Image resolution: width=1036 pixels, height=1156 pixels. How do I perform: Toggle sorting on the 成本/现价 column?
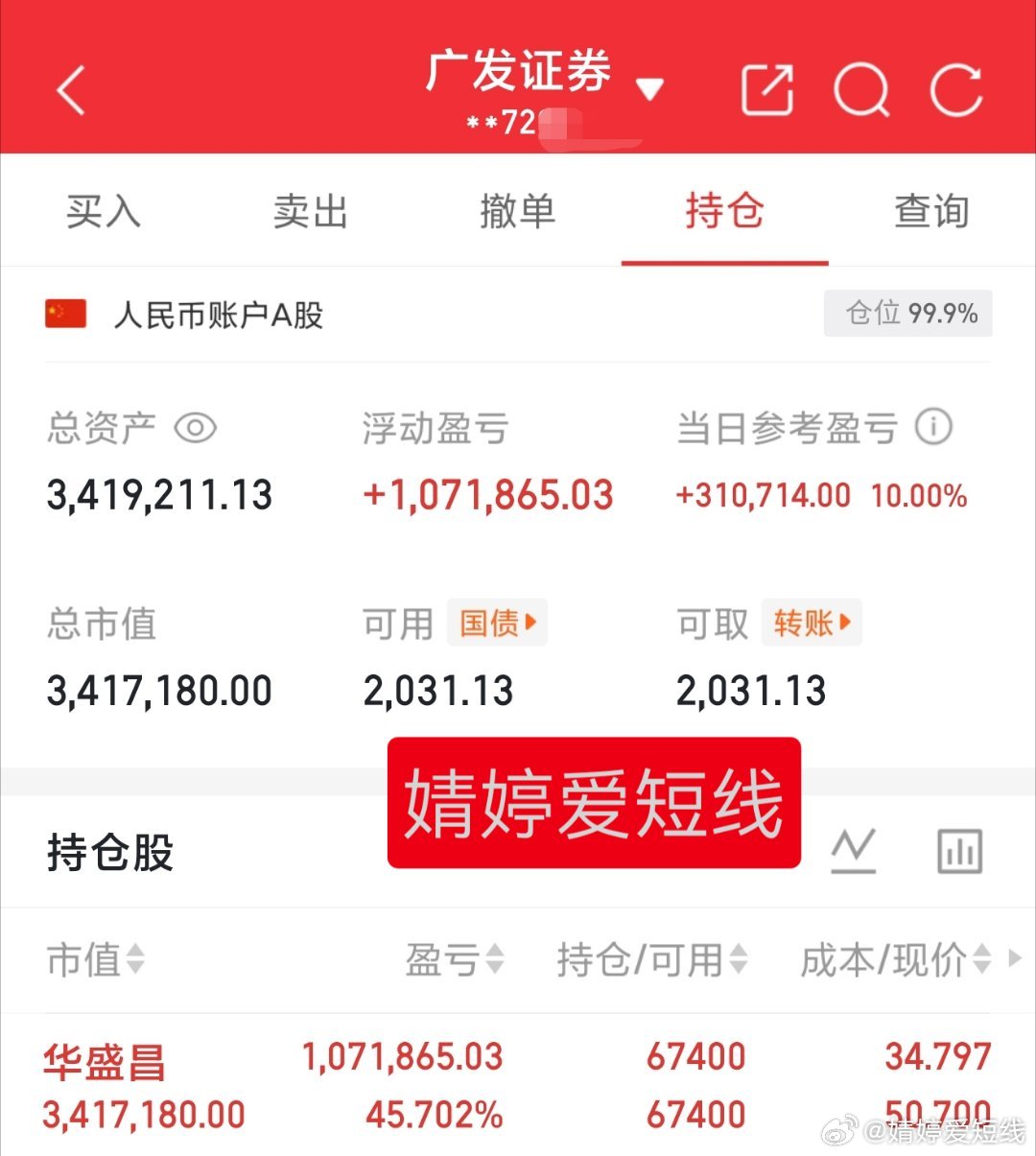point(980,960)
